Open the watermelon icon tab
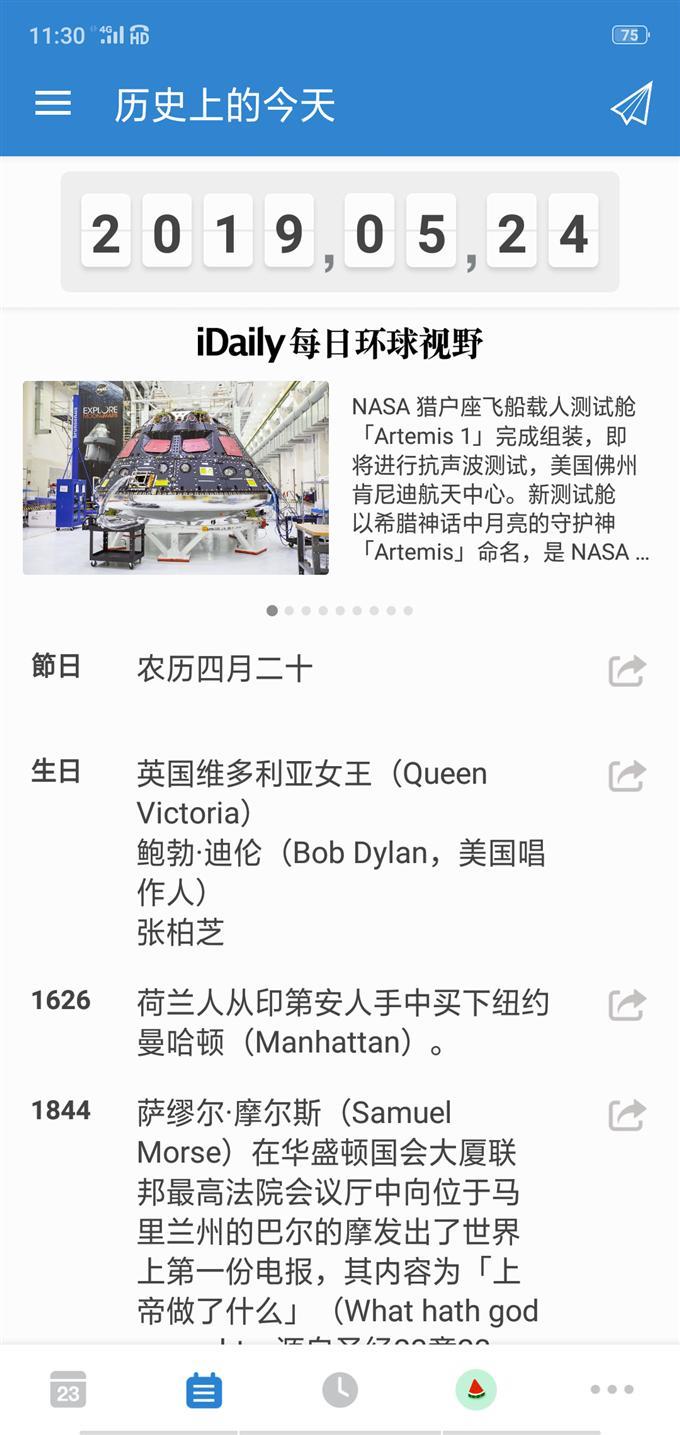Viewport: 680px width, 1435px height. 476,1390
